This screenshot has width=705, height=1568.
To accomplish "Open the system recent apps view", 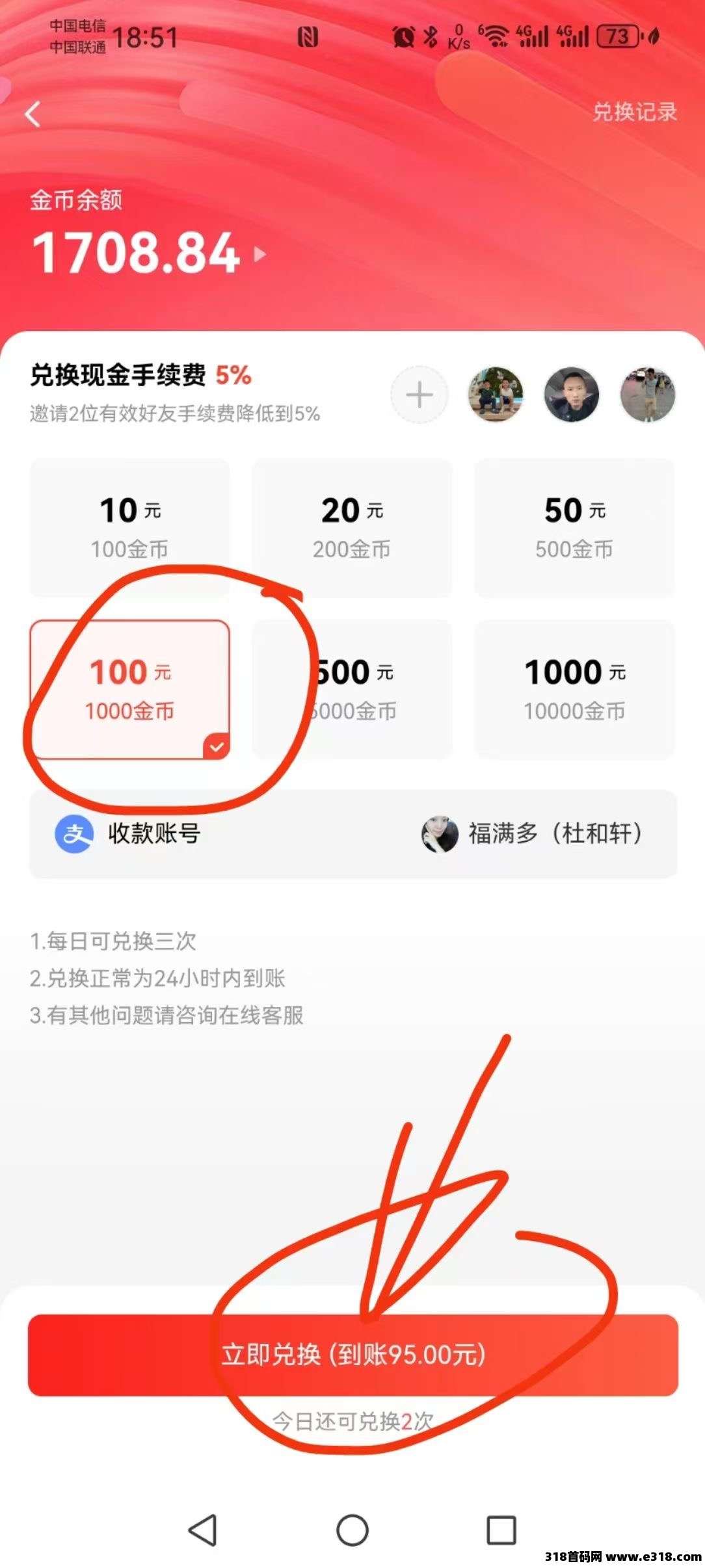I will 501,1530.
